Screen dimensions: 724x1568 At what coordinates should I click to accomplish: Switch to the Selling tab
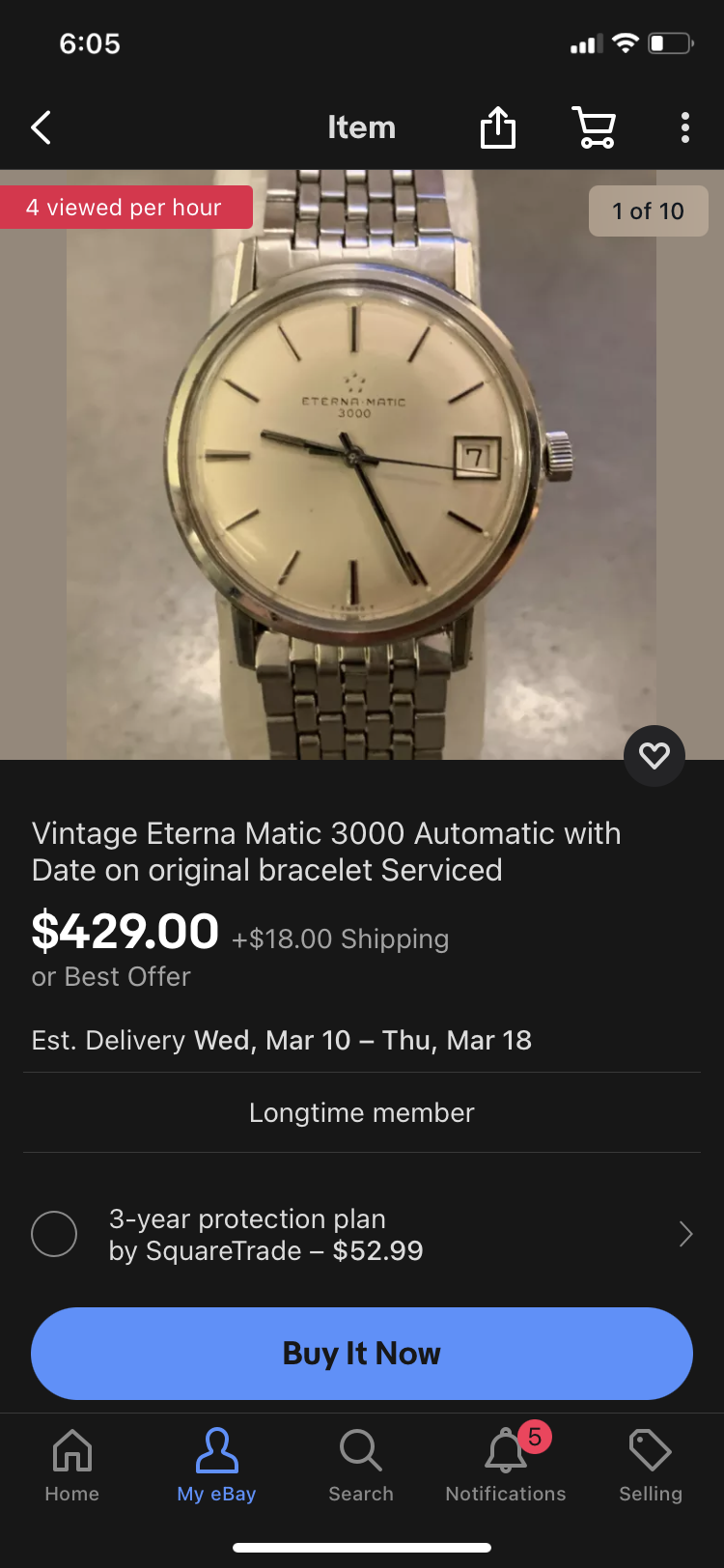pos(651,1466)
